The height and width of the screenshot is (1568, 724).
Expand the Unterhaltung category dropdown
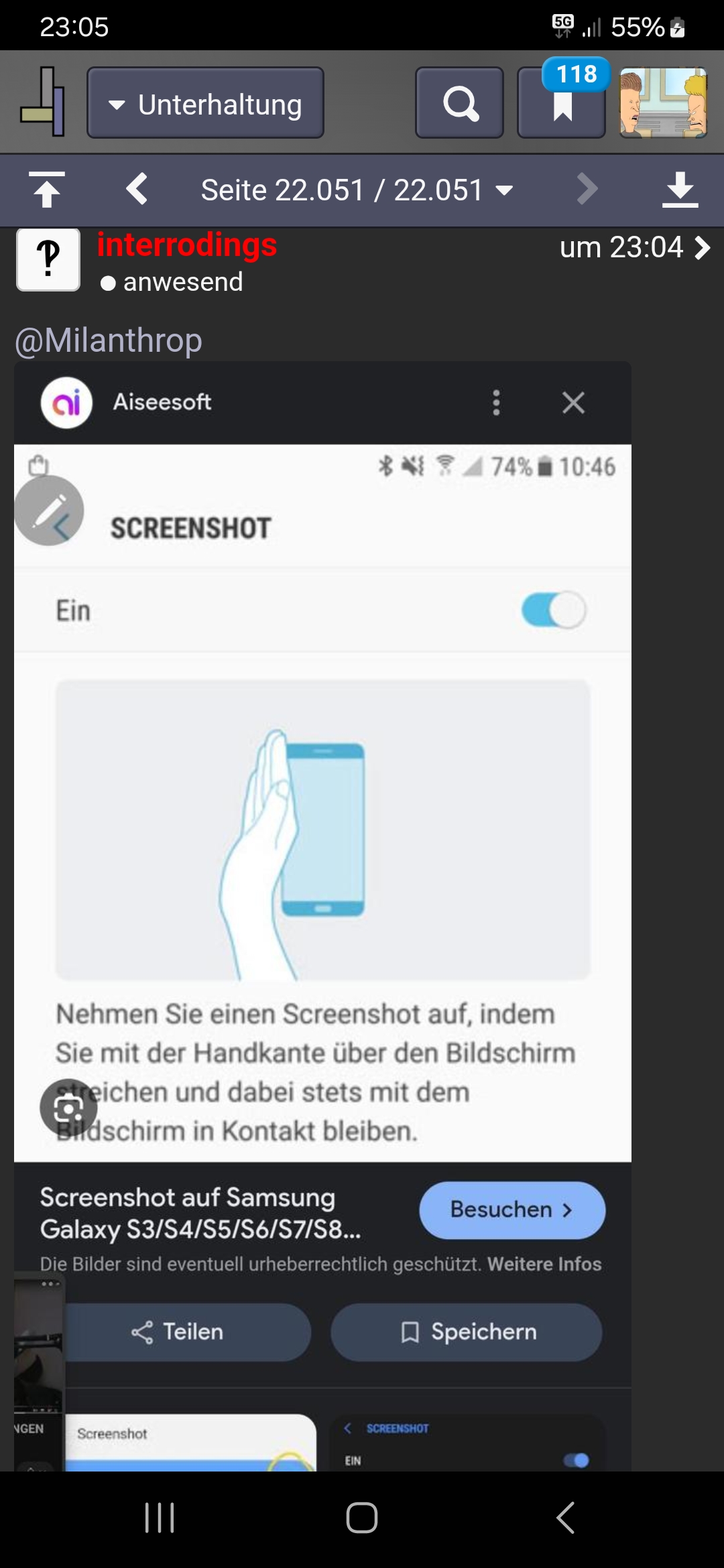[x=205, y=103]
